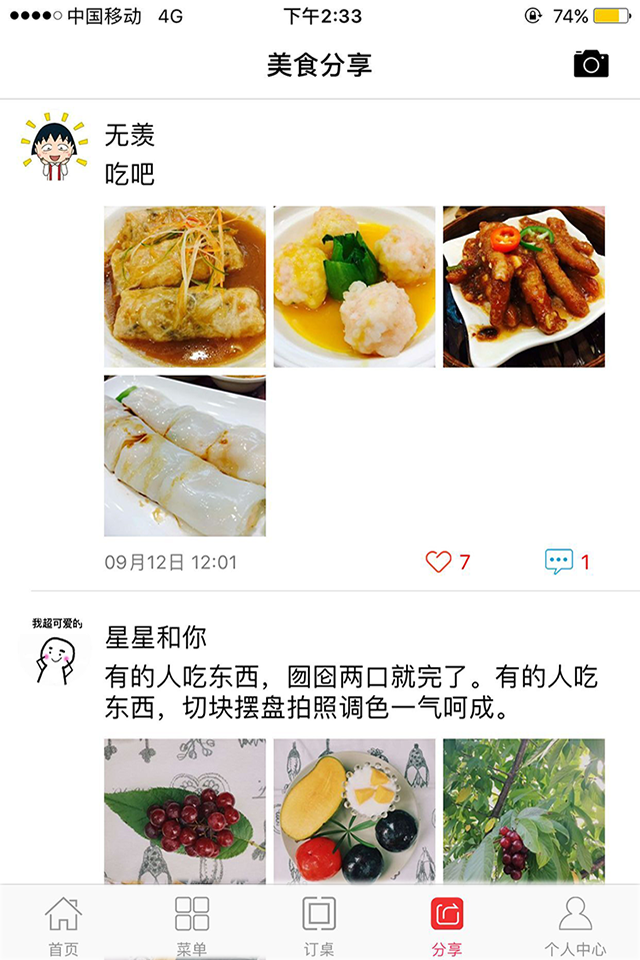640x960 pixels.
Task: View 无羡's white rice noodle roll photo
Action: [x=185, y=456]
